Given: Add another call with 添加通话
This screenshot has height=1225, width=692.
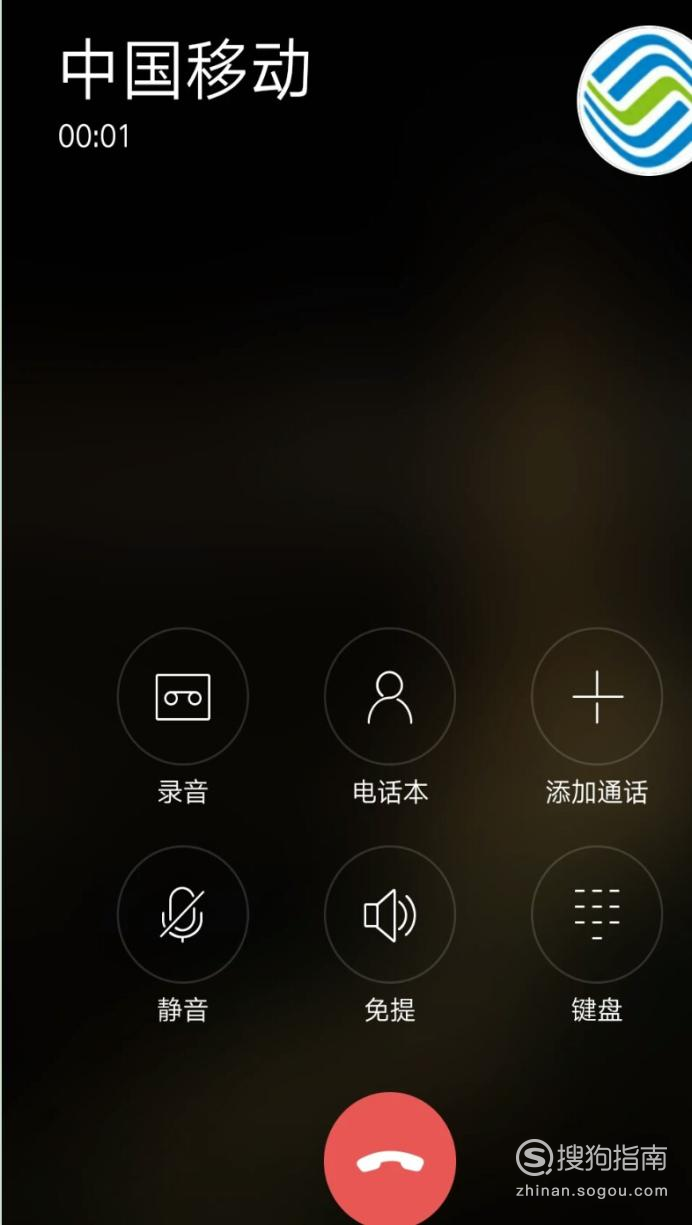Looking at the screenshot, I should pos(597,695).
